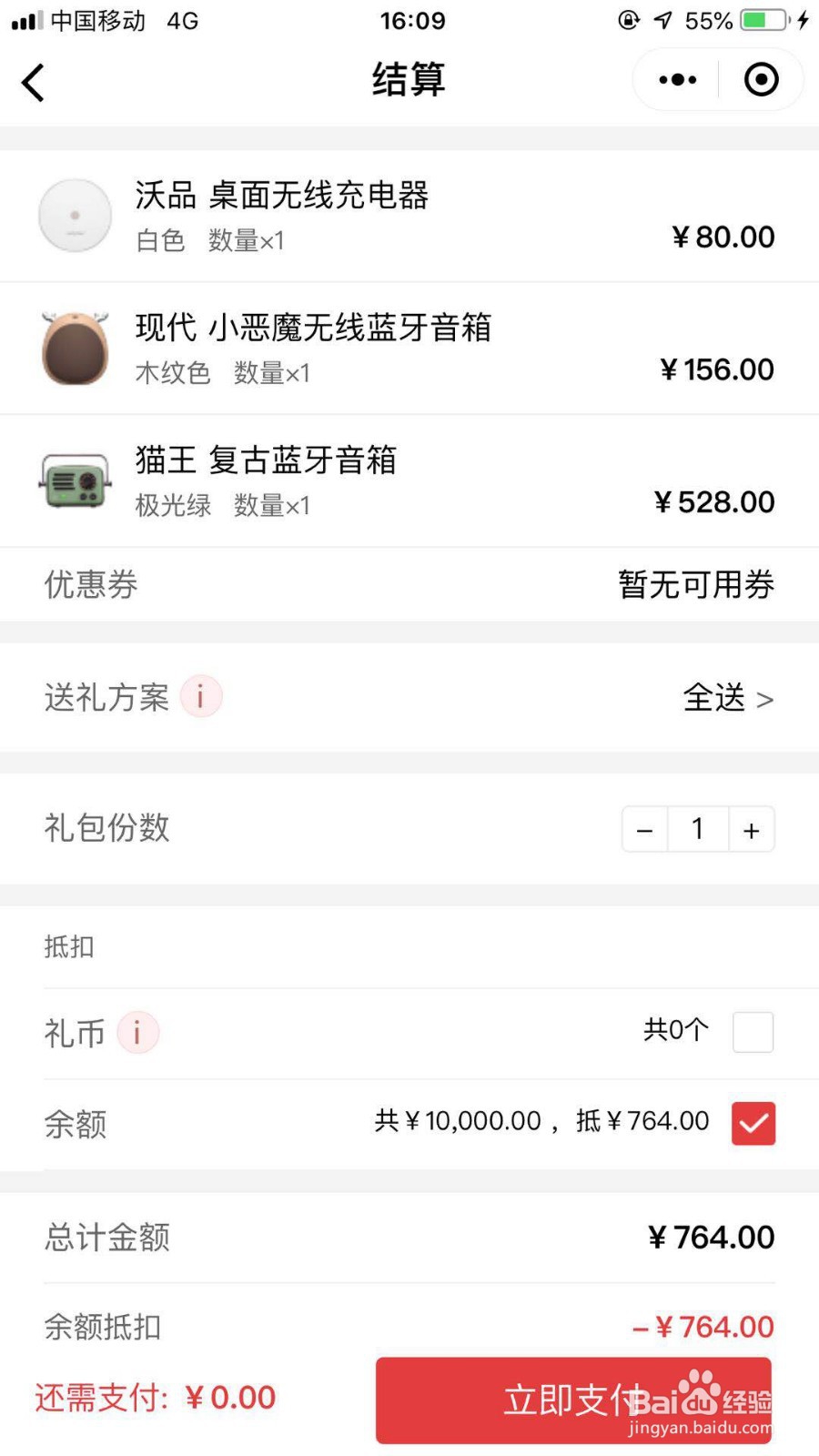
Task: Tap 暂无可用券 to view coupons
Action: [694, 585]
